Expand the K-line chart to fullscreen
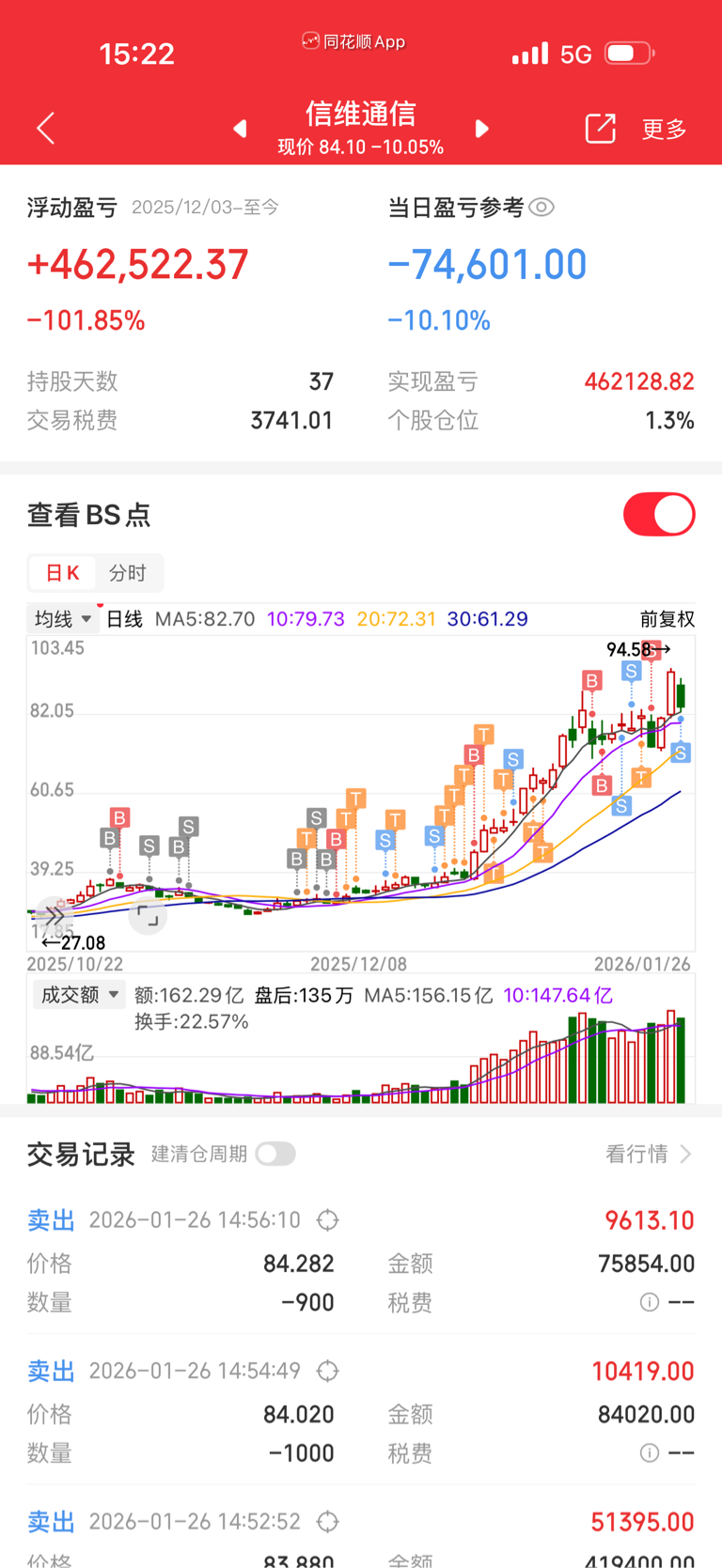The width and height of the screenshot is (722, 1568). 149,915
